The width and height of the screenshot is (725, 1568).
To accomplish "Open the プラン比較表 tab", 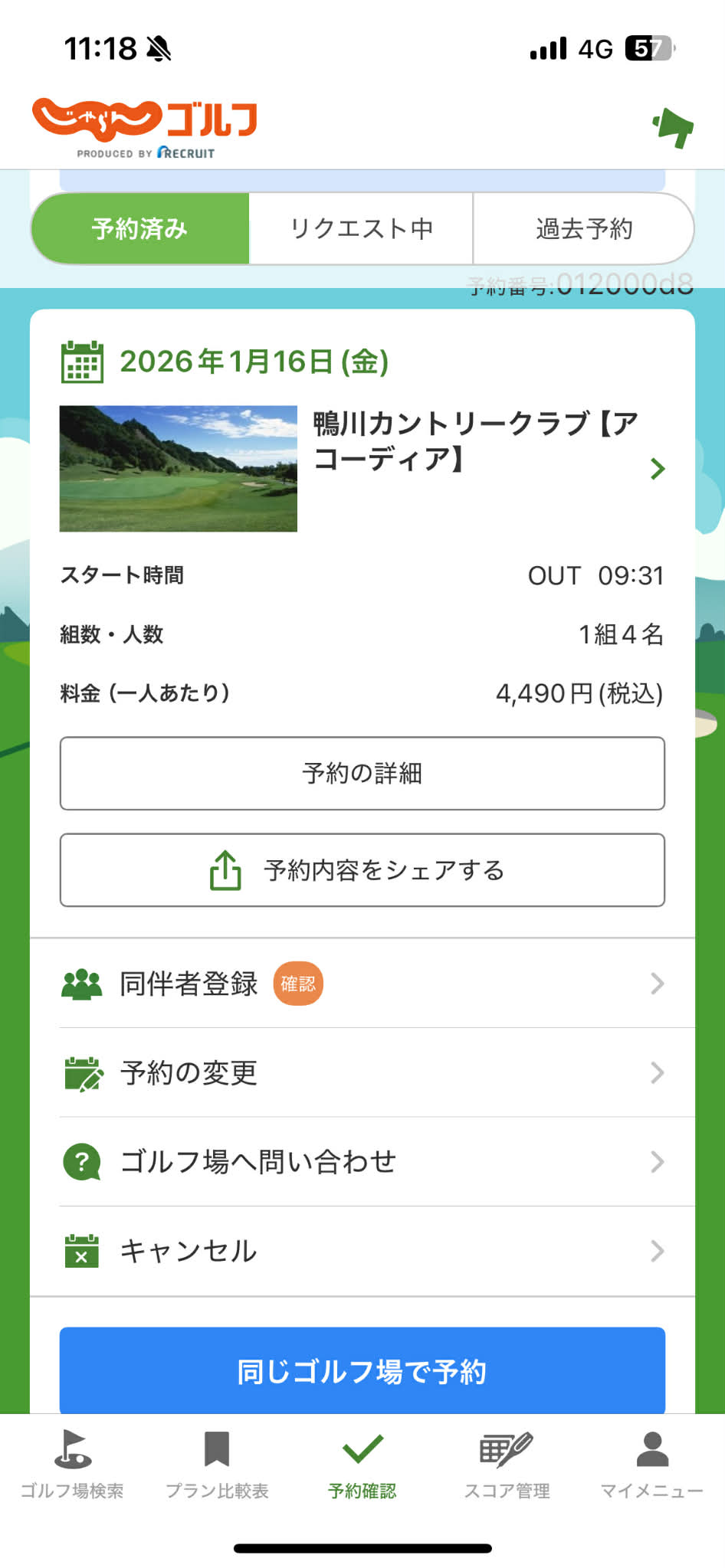I will [217, 1465].
